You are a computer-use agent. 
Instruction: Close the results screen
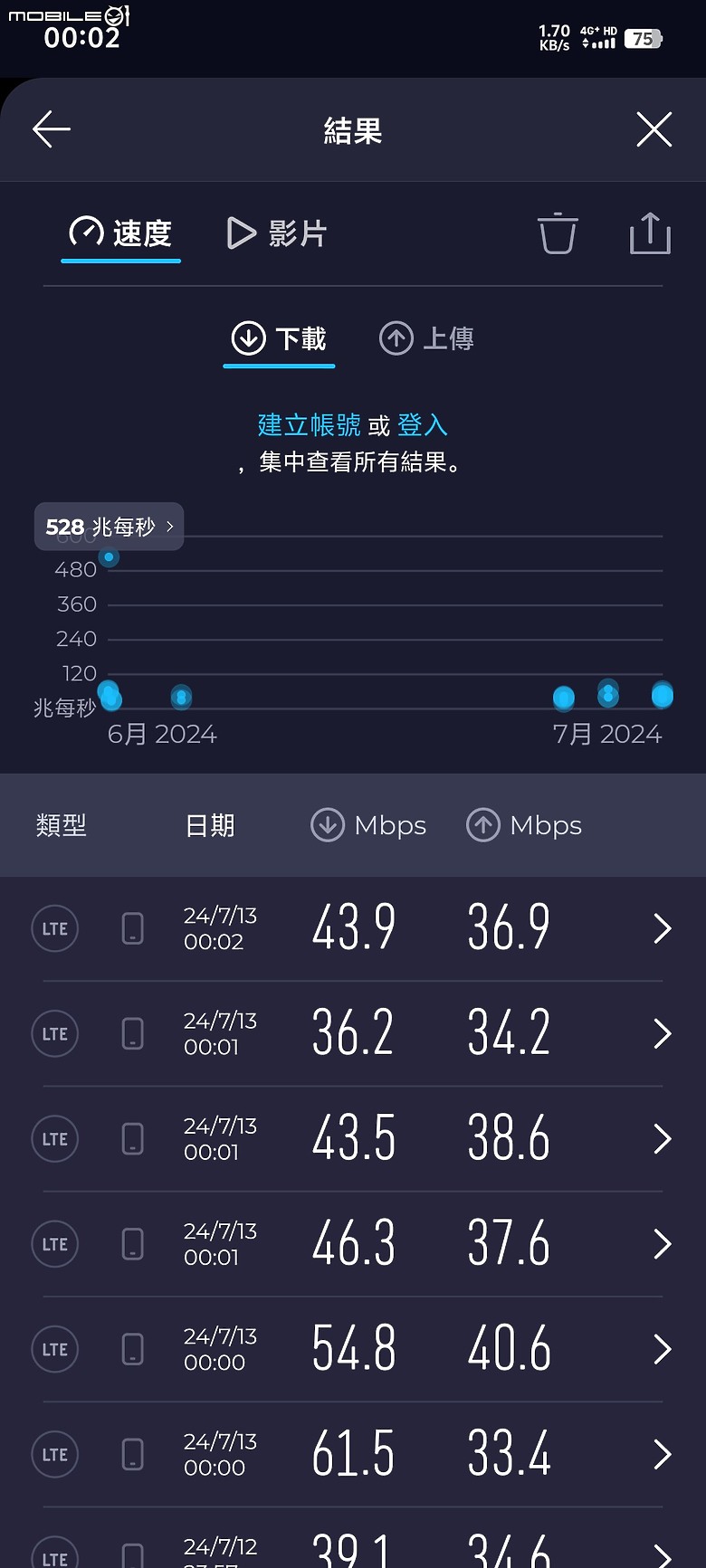tap(654, 129)
